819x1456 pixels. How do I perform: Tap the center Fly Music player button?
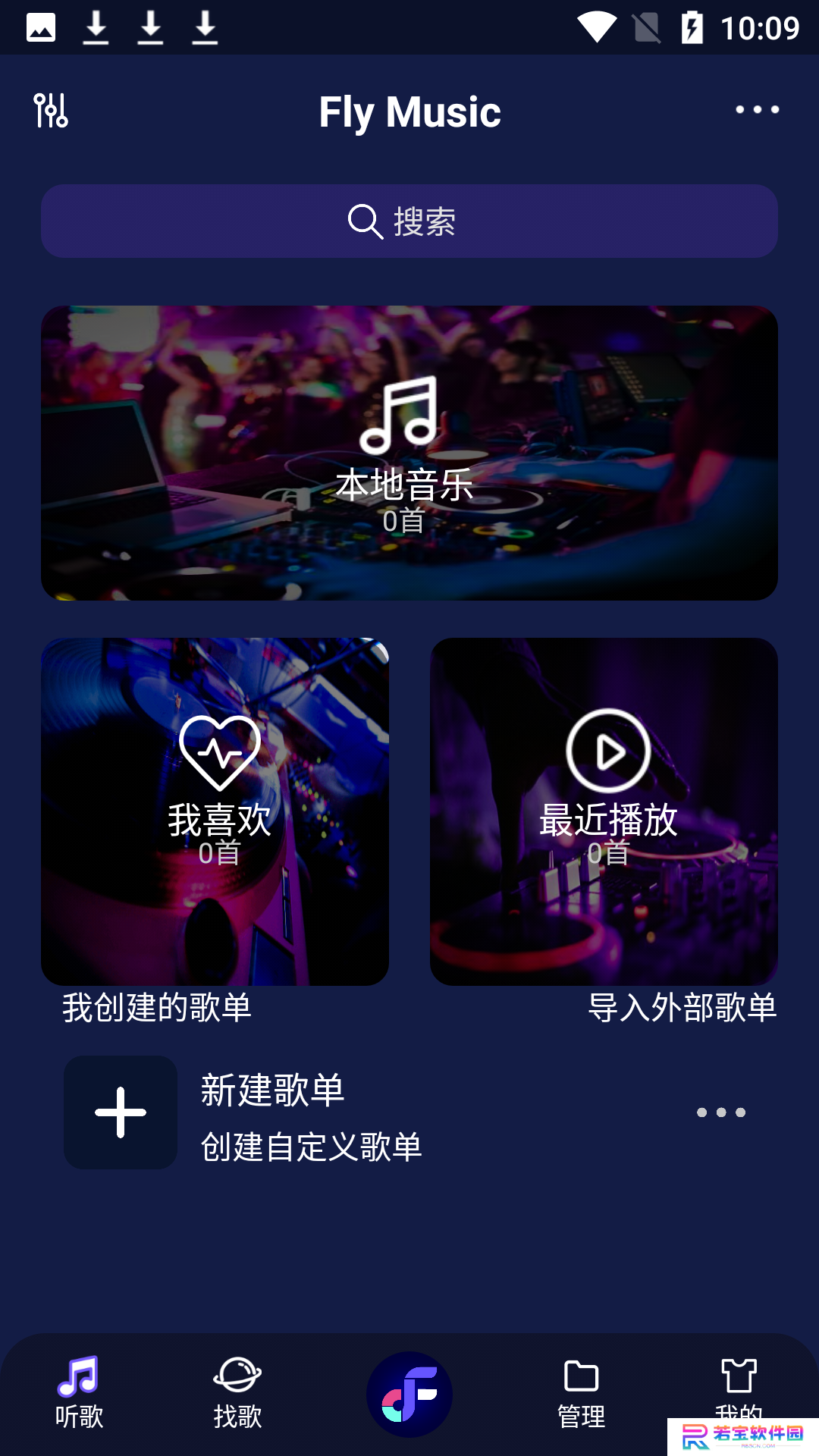coord(409,1395)
